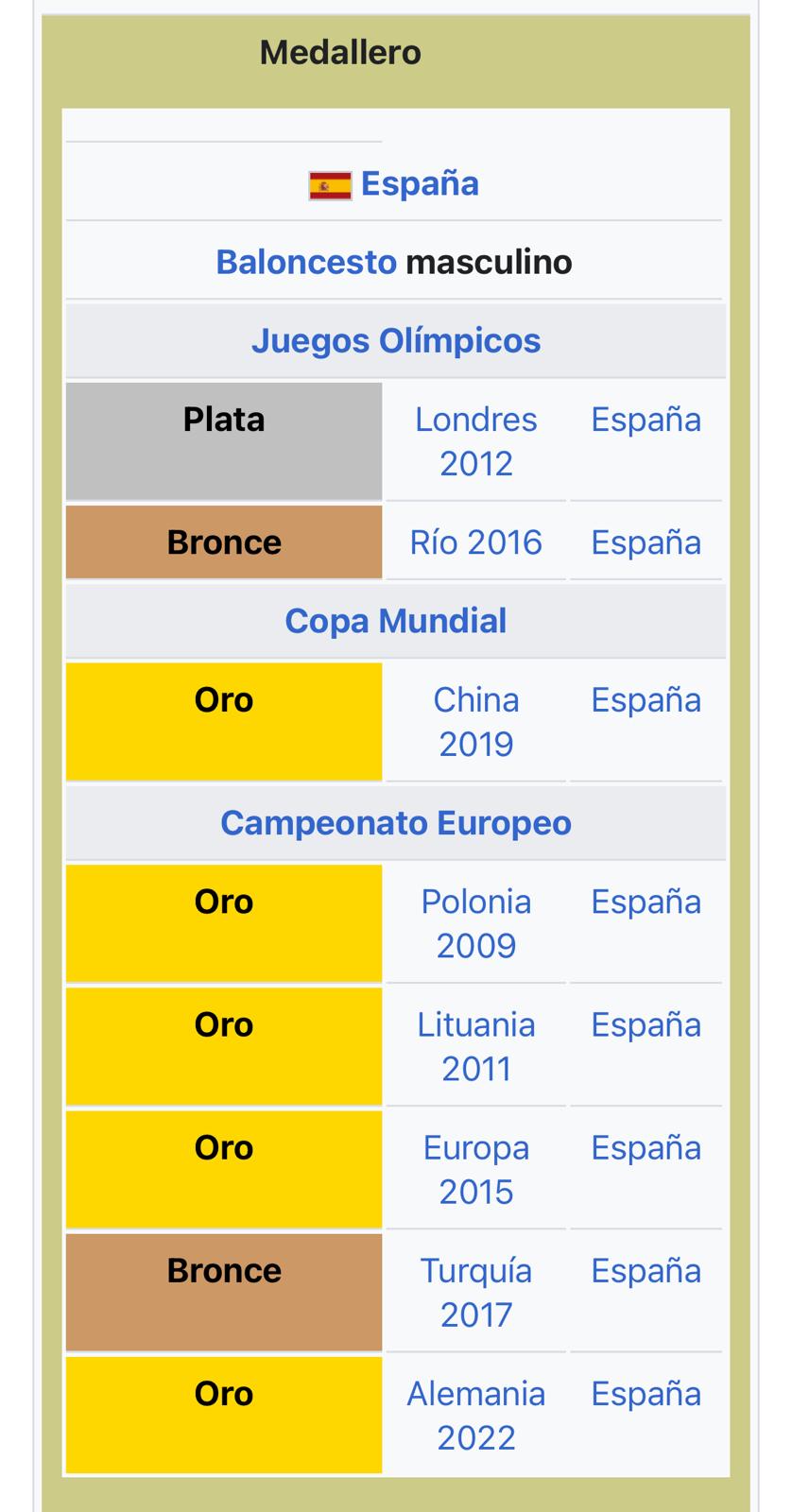This screenshot has width=792, height=1512.
Task: Open the Alemania 2022 link
Action: pyautogui.click(x=476, y=1416)
